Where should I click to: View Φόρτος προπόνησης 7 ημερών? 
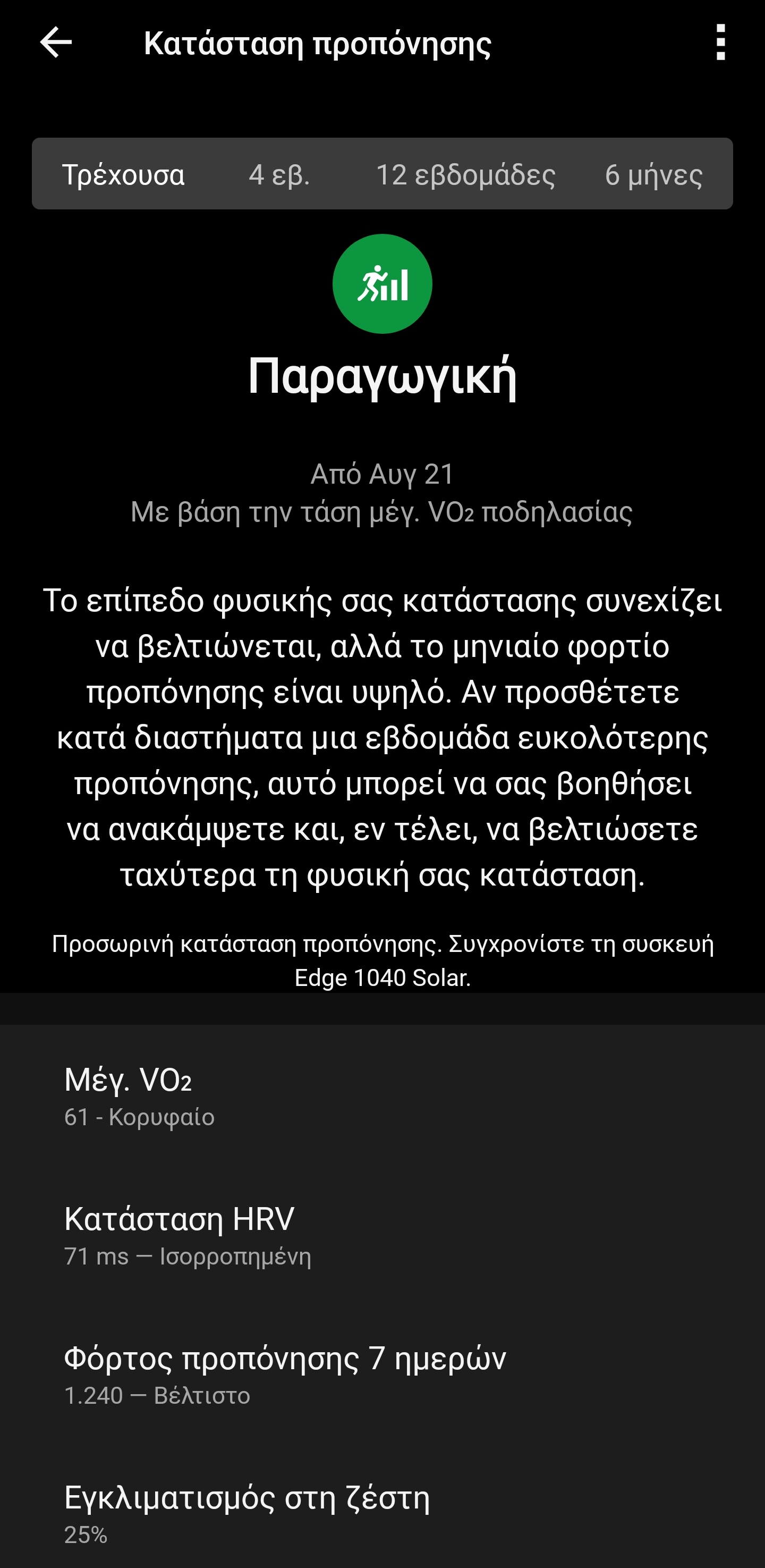point(382,1375)
